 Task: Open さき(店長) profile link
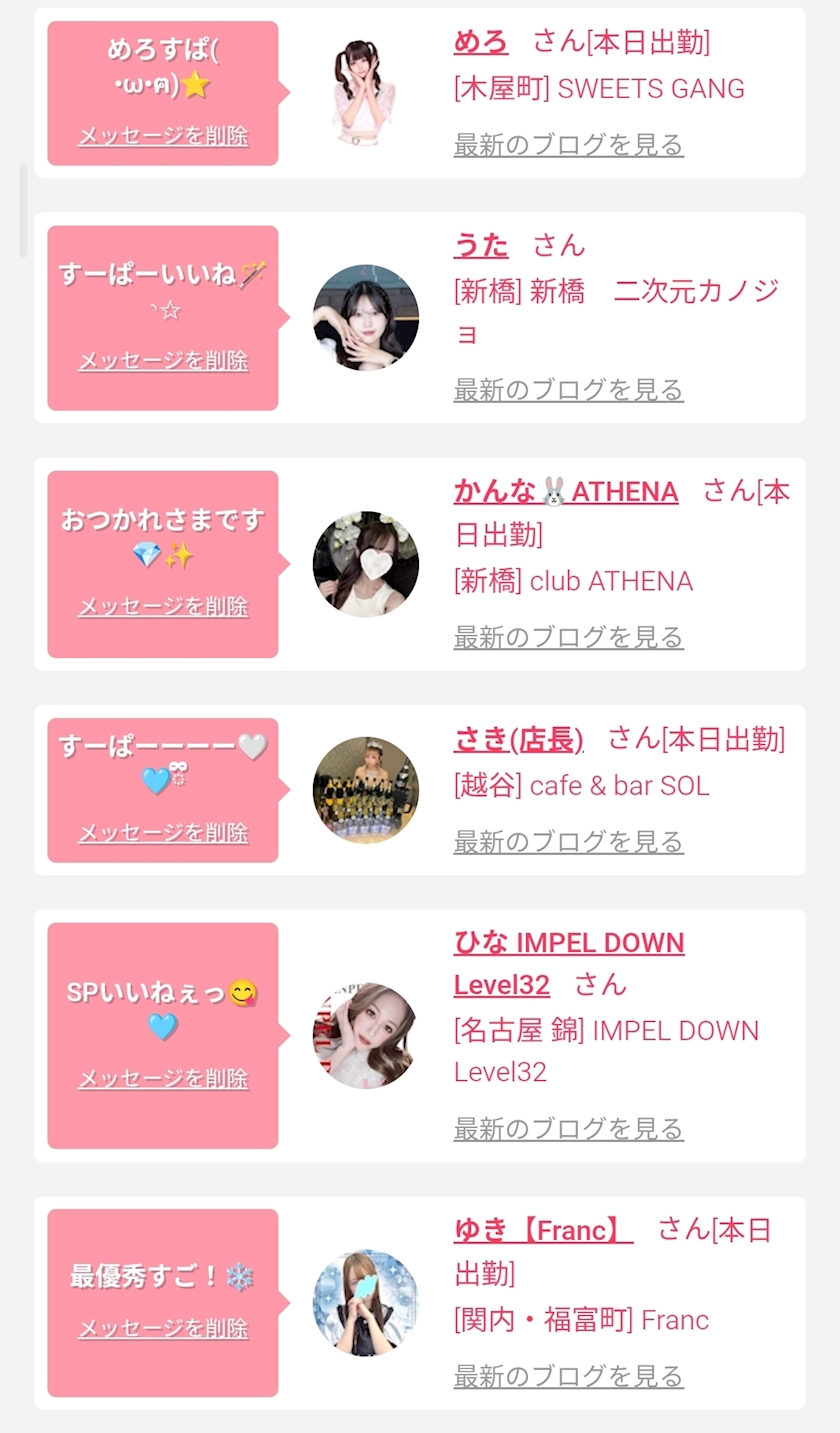(x=518, y=740)
